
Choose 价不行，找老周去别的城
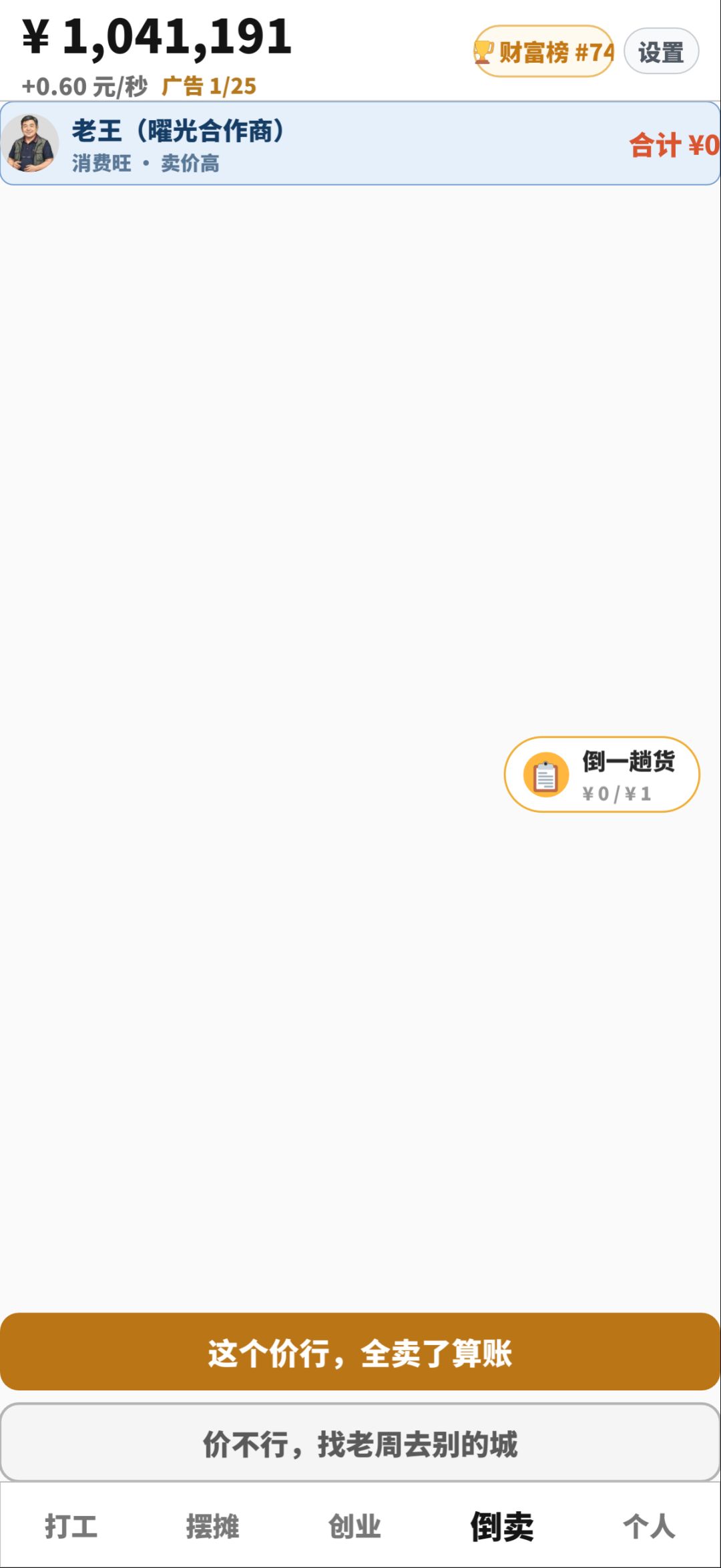[x=360, y=1442]
